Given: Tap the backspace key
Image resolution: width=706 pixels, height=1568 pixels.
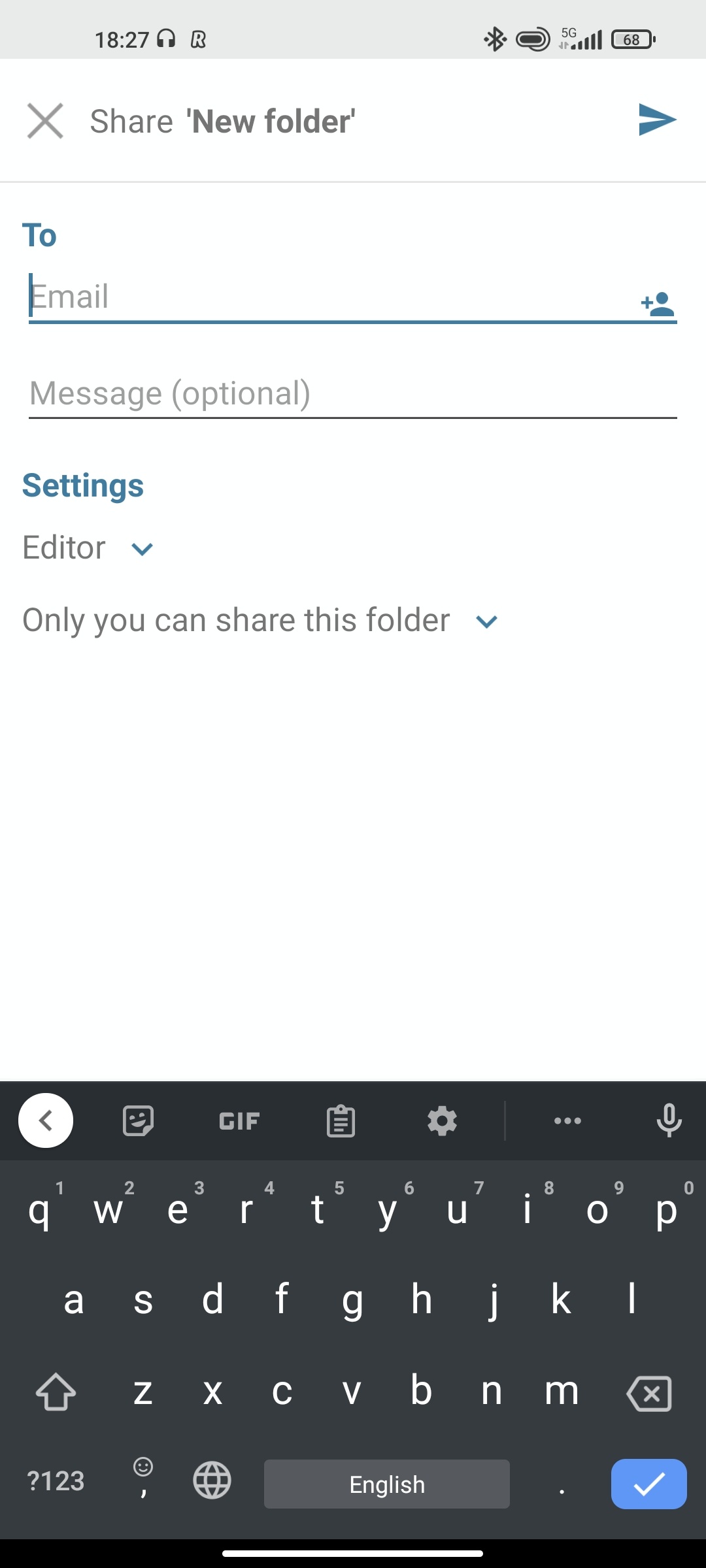Looking at the screenshot, I should [649, 1393].
